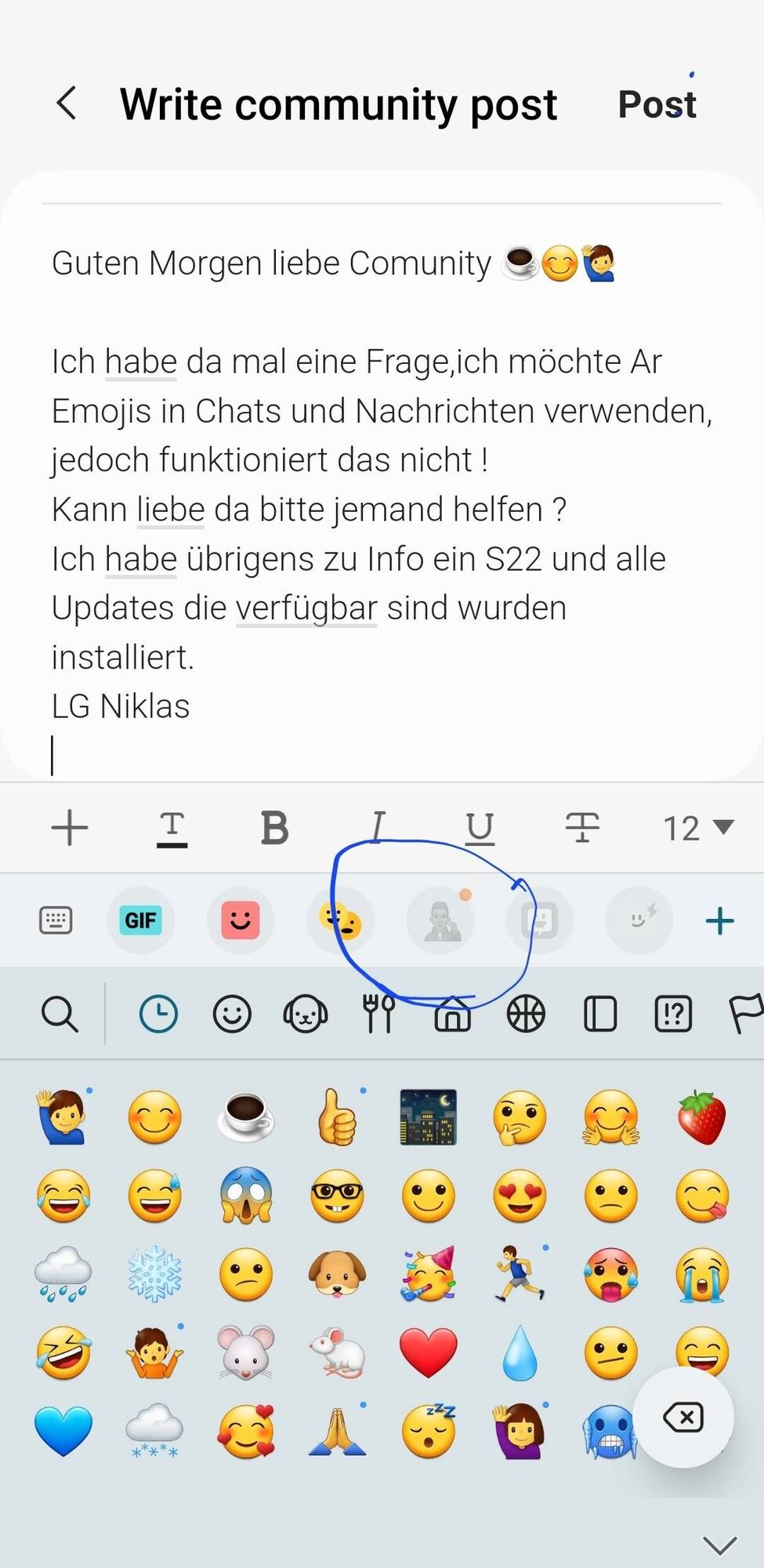Screen dimensions: 764x1568
Task: Insert the strawberry emoji
Action: [701, 1117]
